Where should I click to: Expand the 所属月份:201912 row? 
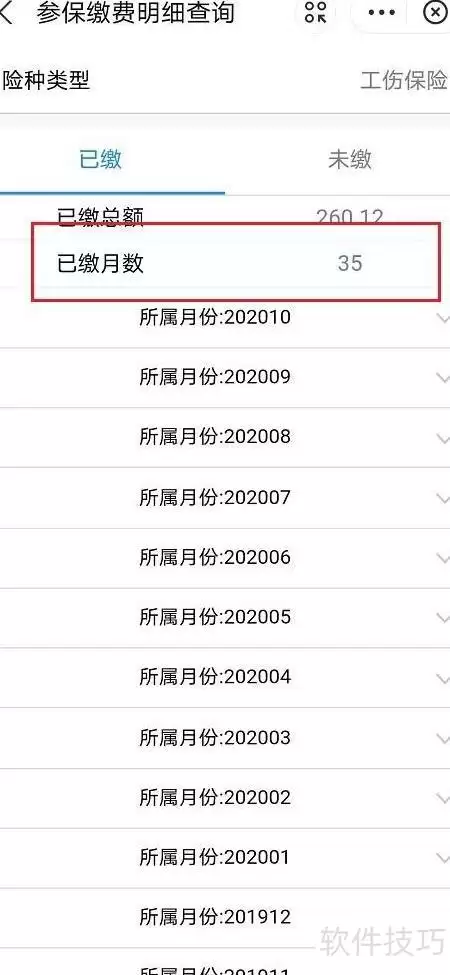(x=225, y=917)
